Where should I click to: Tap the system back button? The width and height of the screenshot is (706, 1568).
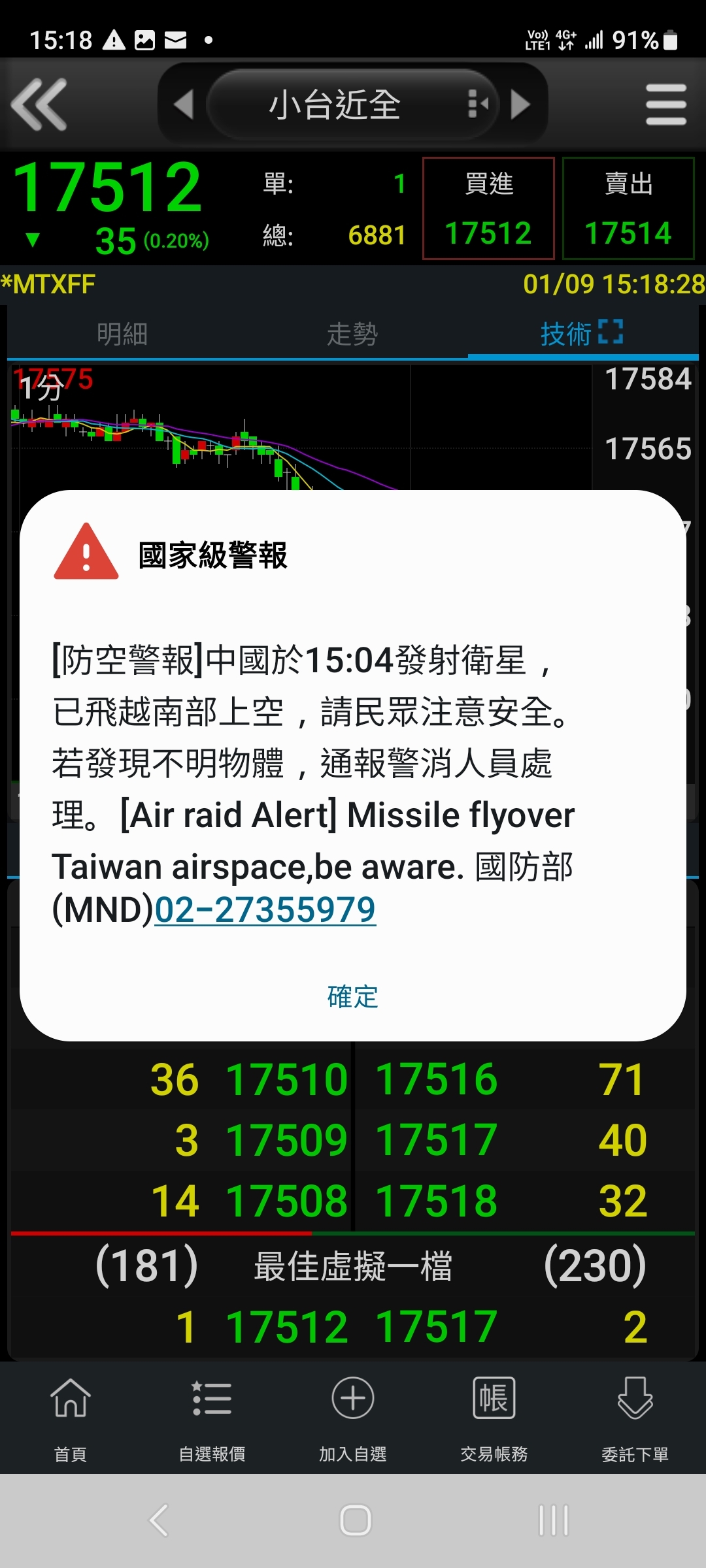click(x=159, y=1520)
